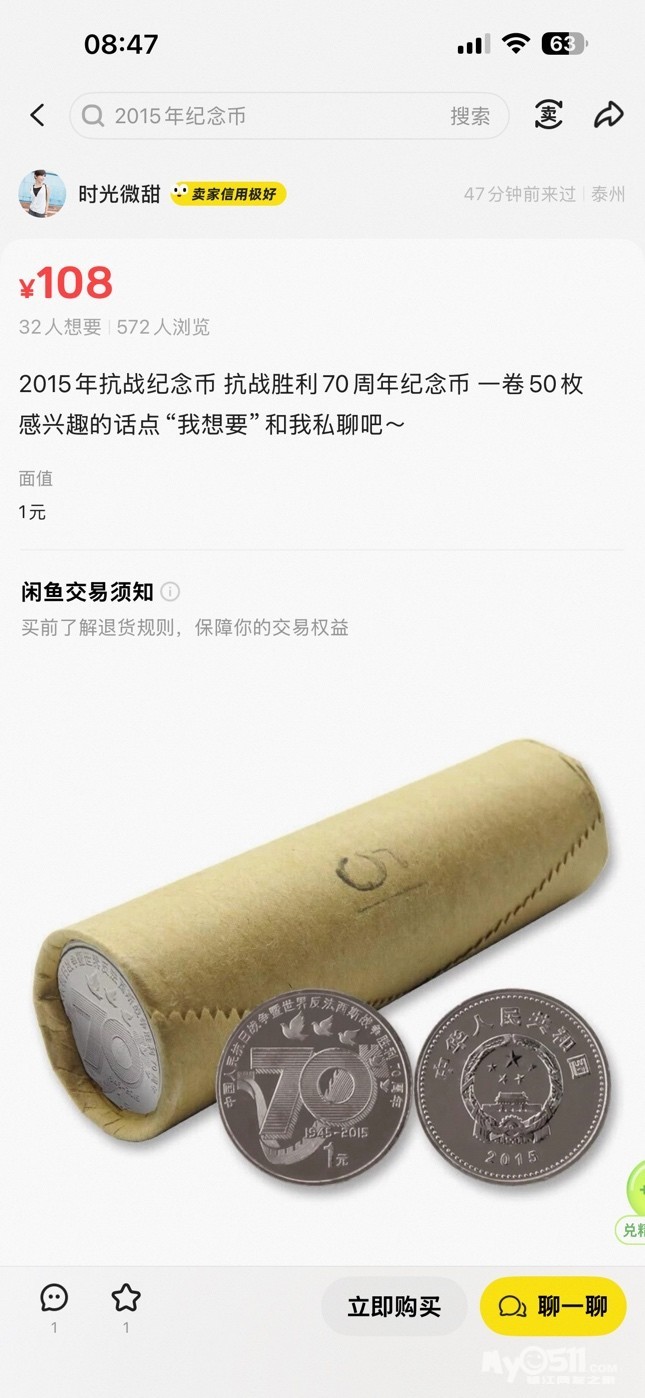The width and height of the screenshot is (645, 1398).
Task: Favorite this item with the star icon
Action: [x=126, y=1299]
